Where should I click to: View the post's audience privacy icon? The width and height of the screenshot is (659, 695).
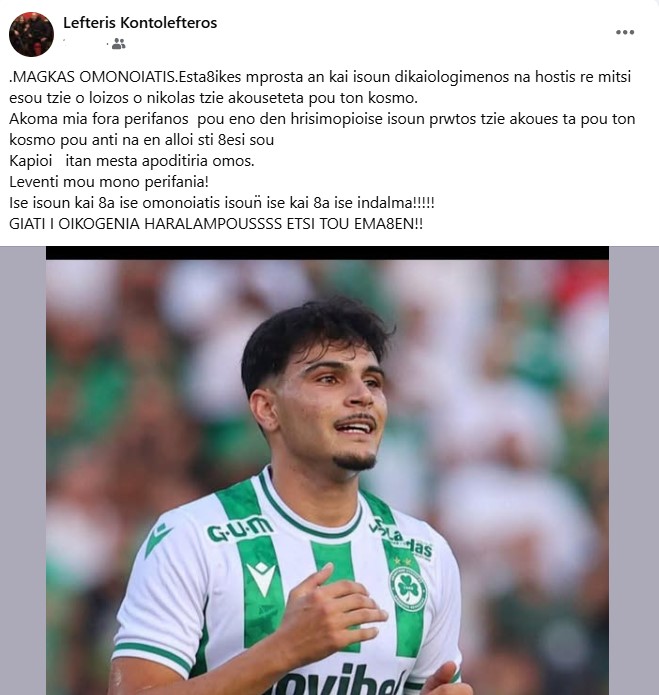click(x=118, y=44)
